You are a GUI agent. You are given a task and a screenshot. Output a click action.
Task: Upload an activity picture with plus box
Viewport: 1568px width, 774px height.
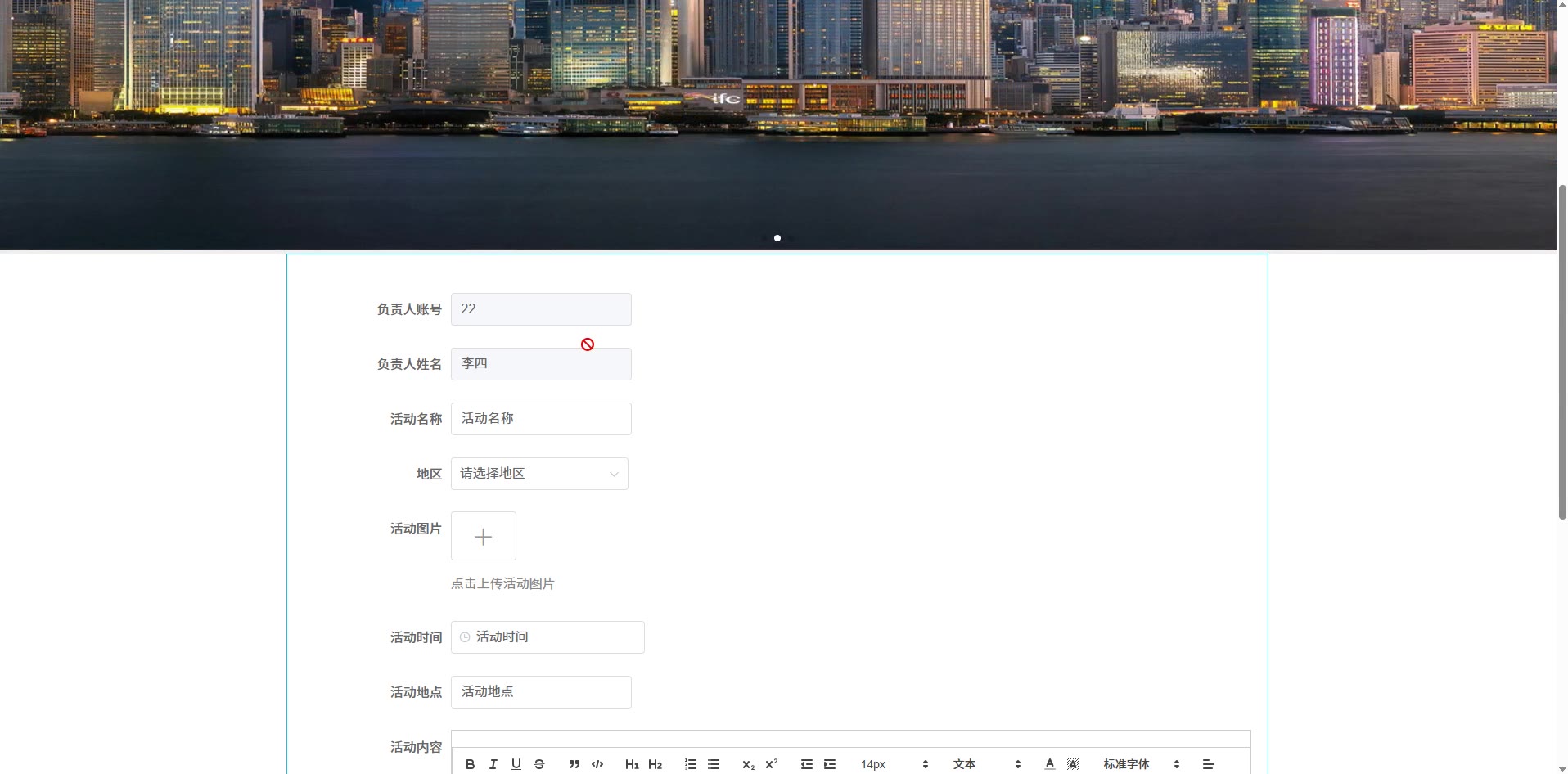(483, 536)
